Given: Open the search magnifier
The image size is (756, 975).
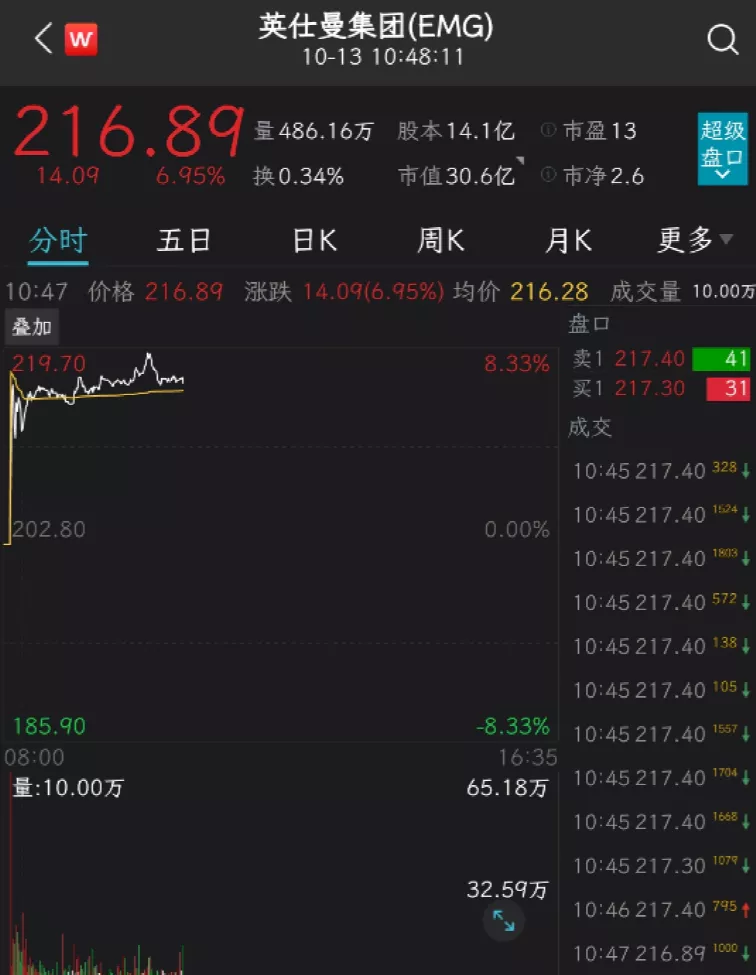Looking at the screenshot, I should 721,40.
